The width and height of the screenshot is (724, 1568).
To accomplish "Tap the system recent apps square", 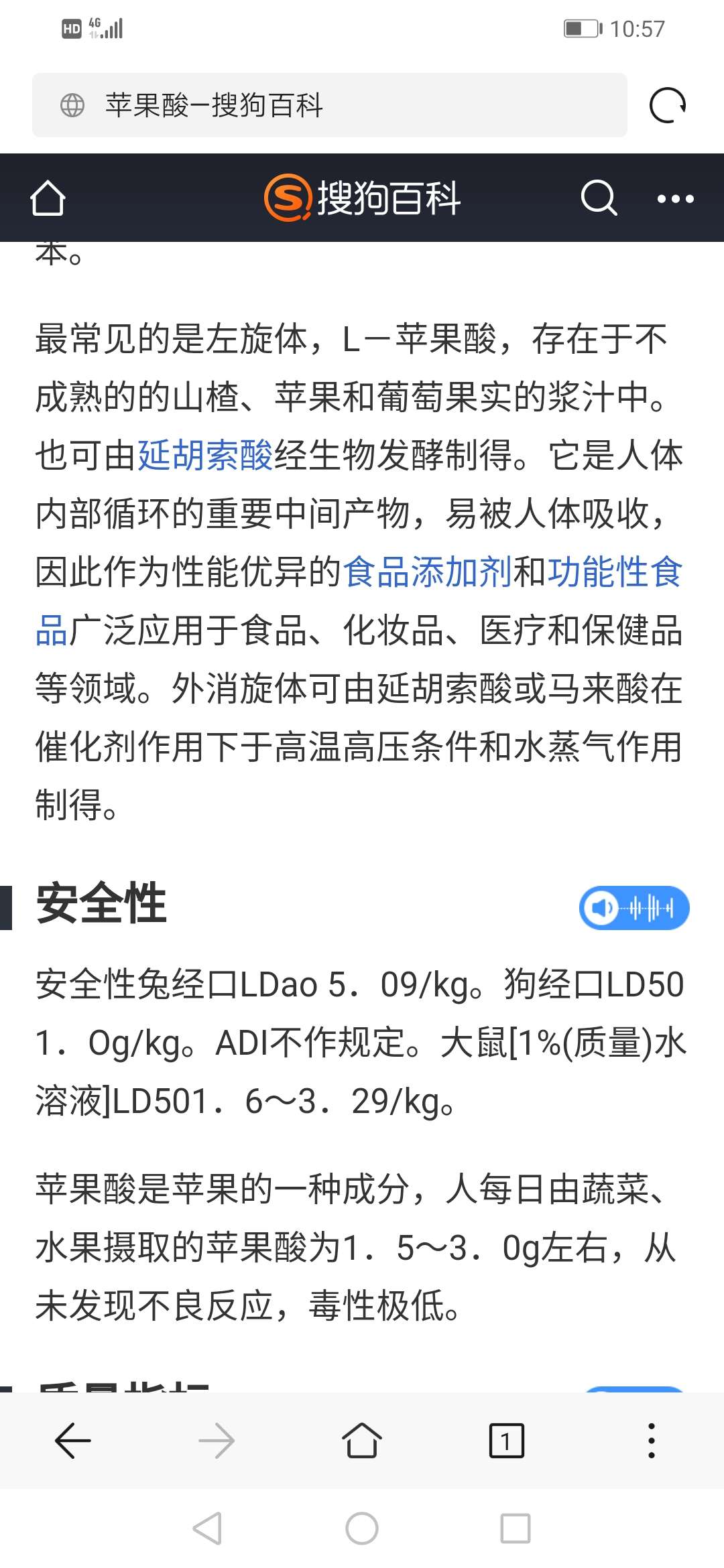I will [516, 1528].
